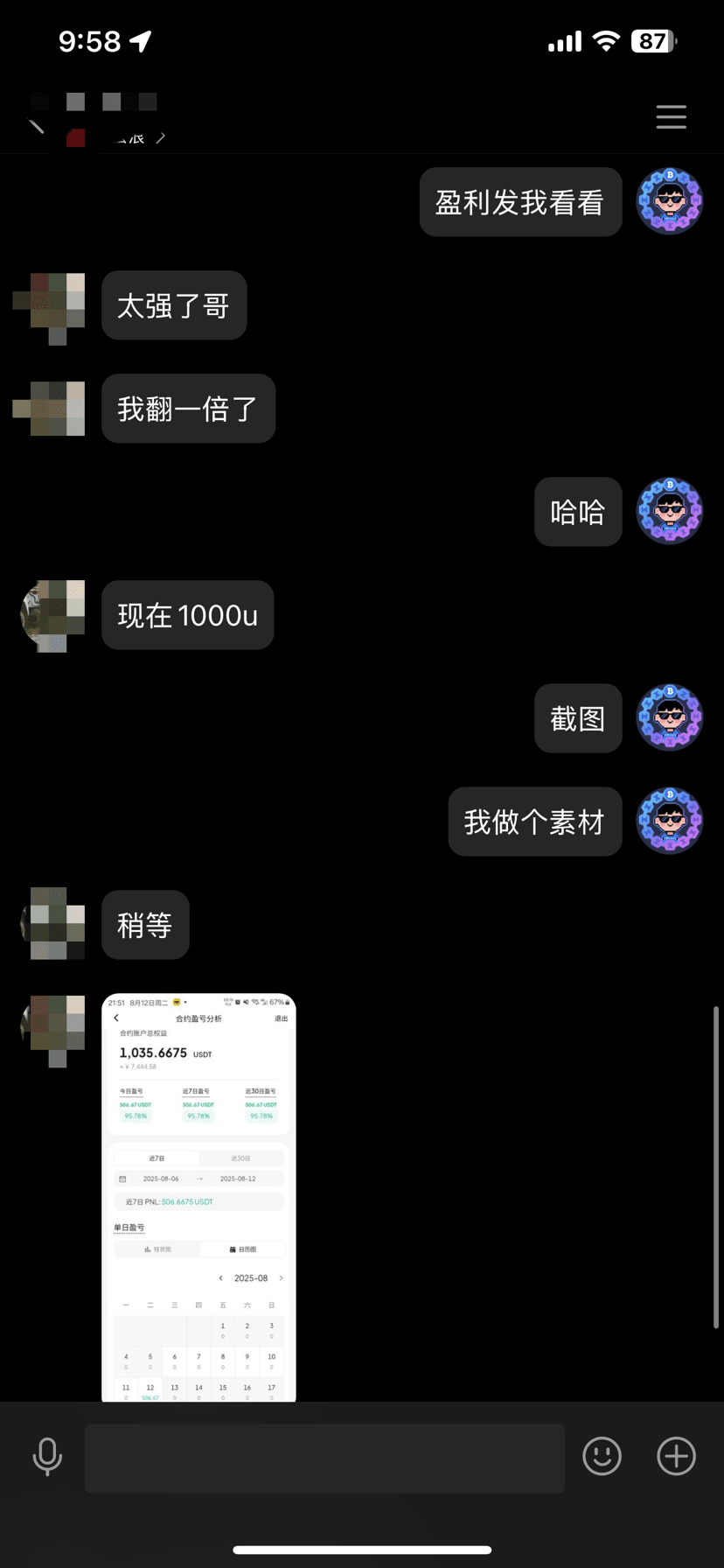Focus the message text input field
724x1568 pixels.
click(324, 1458)
